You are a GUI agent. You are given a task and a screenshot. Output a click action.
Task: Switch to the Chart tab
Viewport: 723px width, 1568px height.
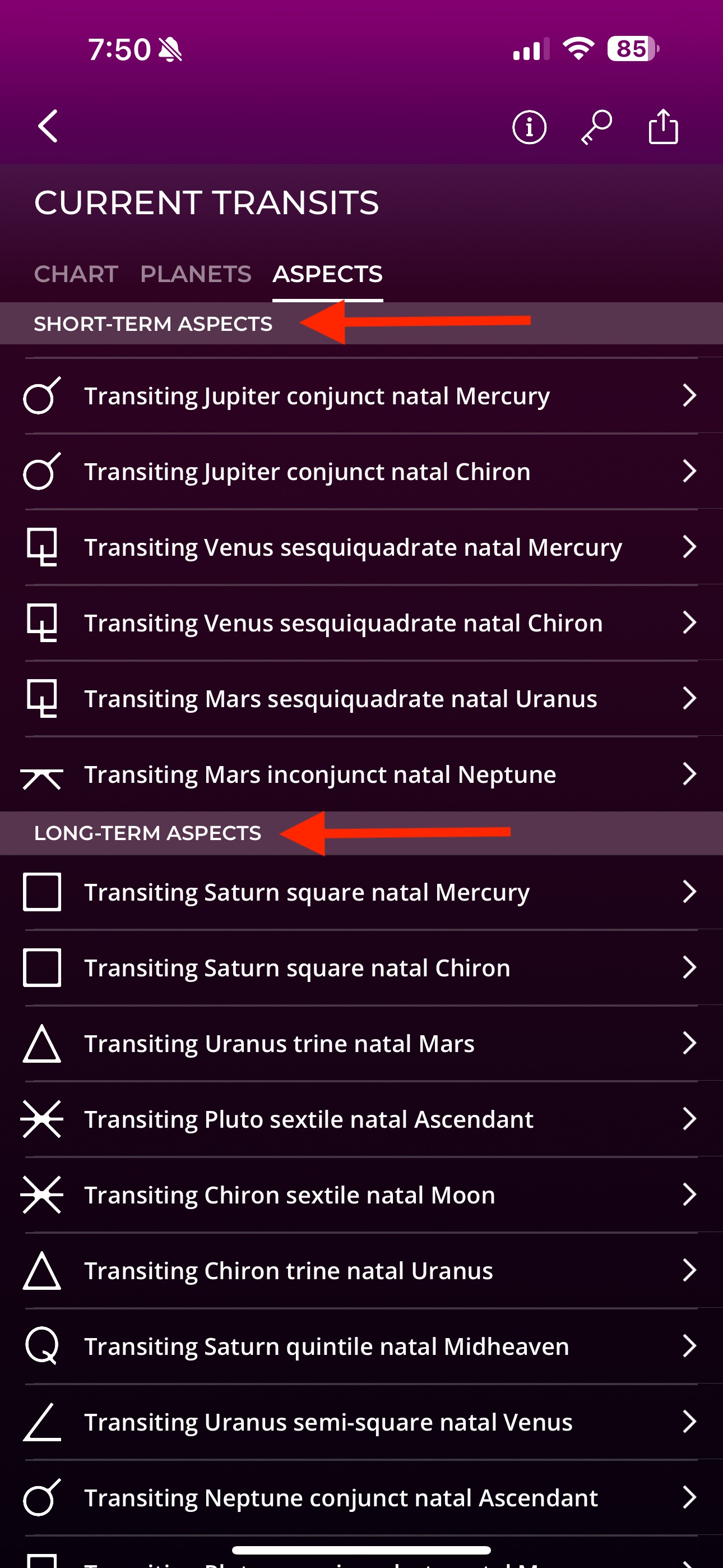click(76, 275)
